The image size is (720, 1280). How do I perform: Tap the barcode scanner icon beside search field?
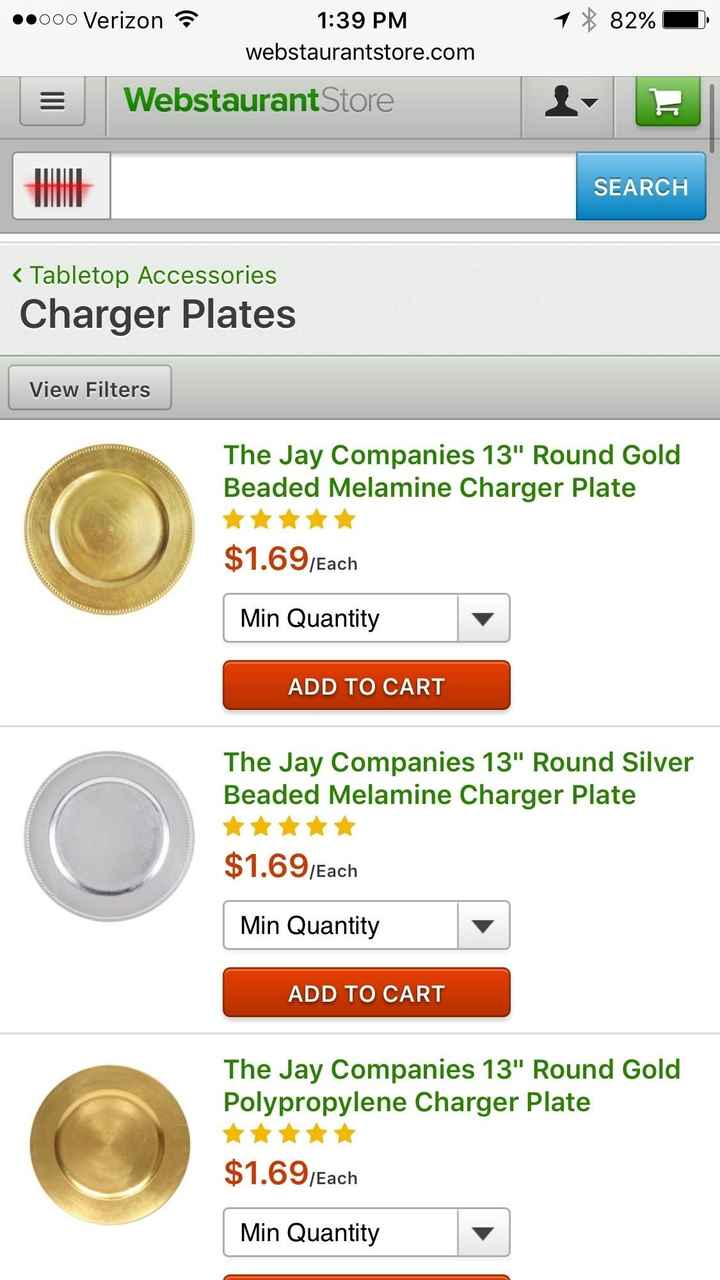(60, 186)
